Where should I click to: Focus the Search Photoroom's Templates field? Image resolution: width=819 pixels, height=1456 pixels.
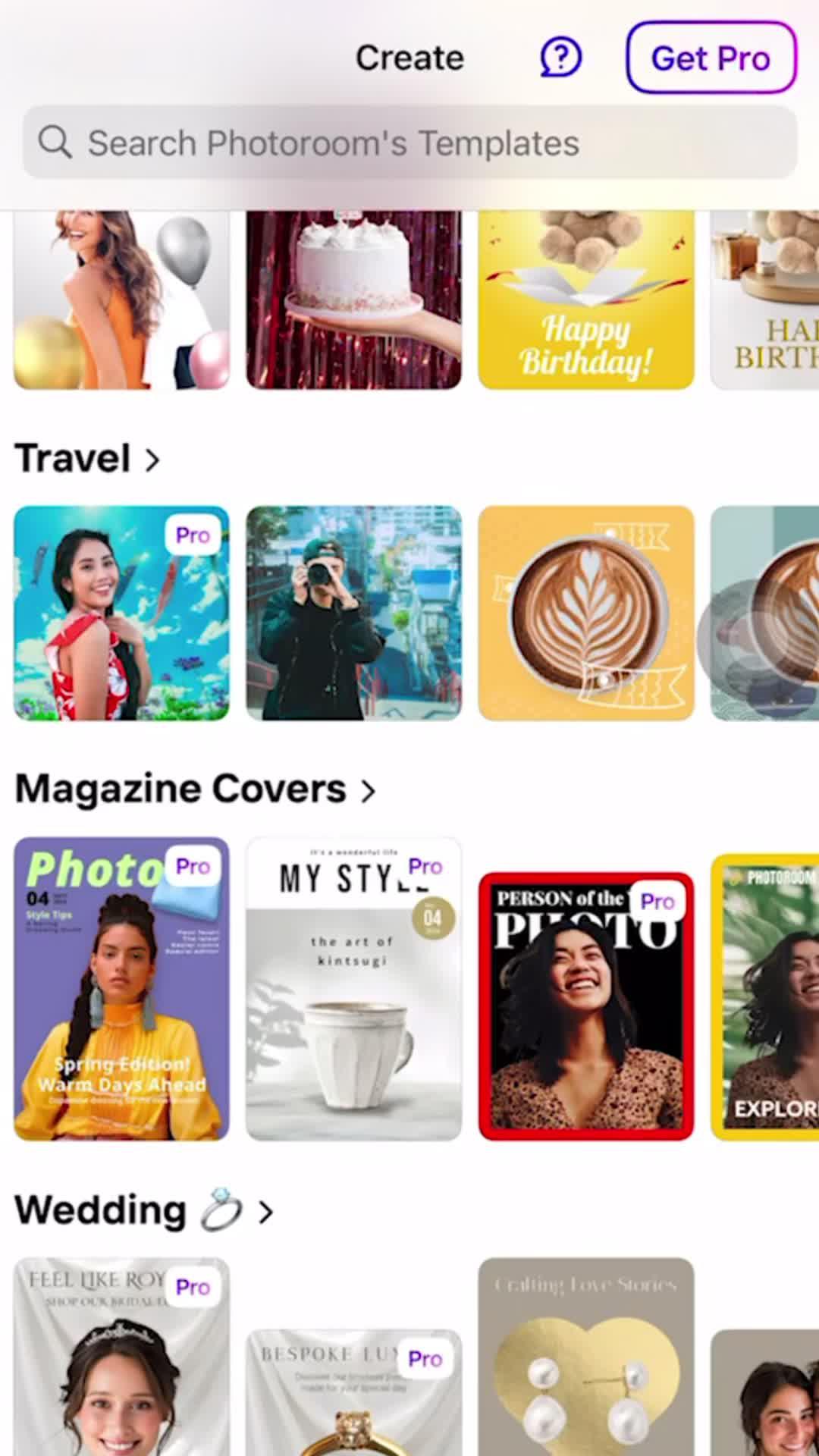coord(409,143)
